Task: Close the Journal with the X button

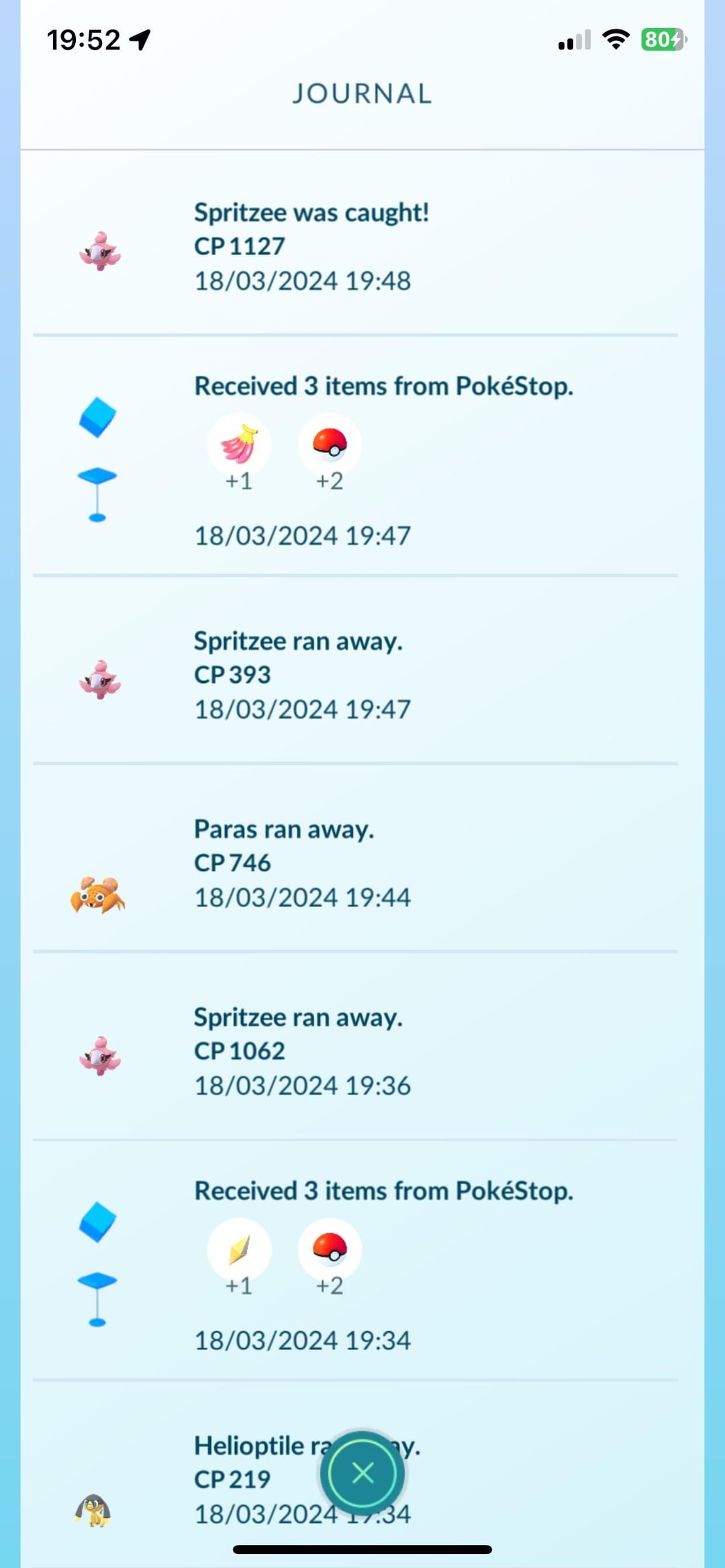Action: tap(362, 1473)
